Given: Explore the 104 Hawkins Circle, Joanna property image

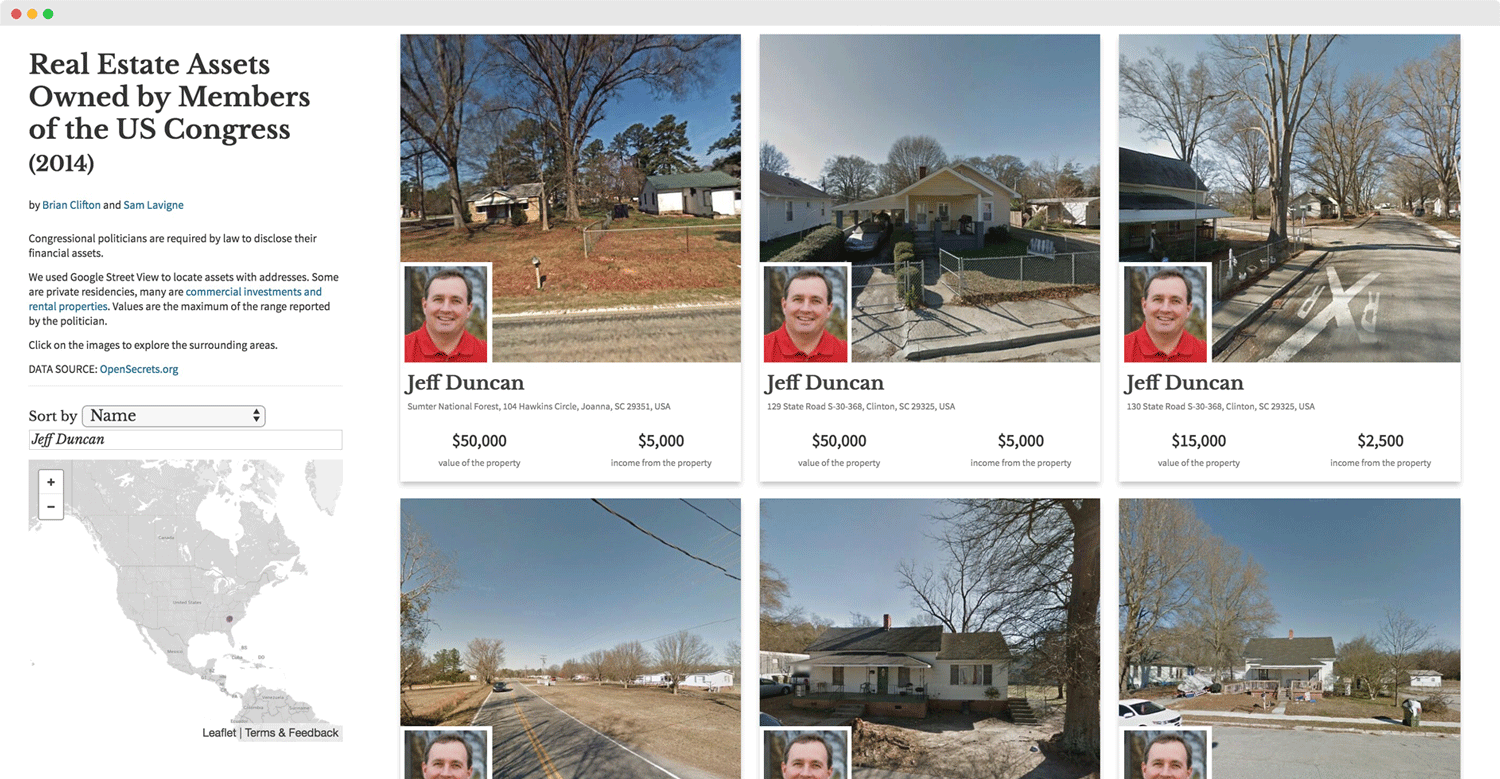Looking at the screenshot, I should [x=600, y=180].
